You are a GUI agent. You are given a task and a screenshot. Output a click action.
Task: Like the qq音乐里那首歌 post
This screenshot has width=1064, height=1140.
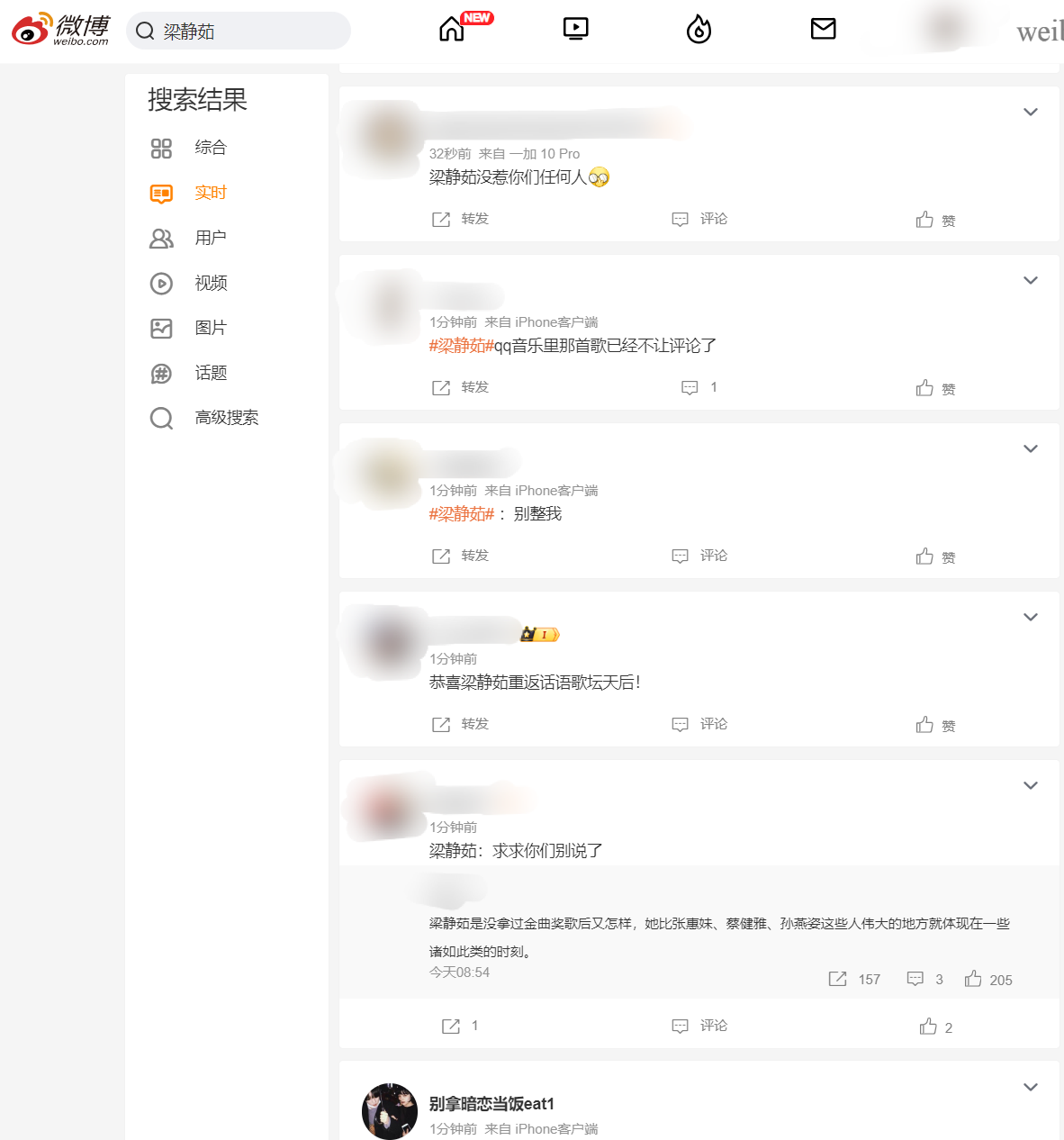coord(935,388)
